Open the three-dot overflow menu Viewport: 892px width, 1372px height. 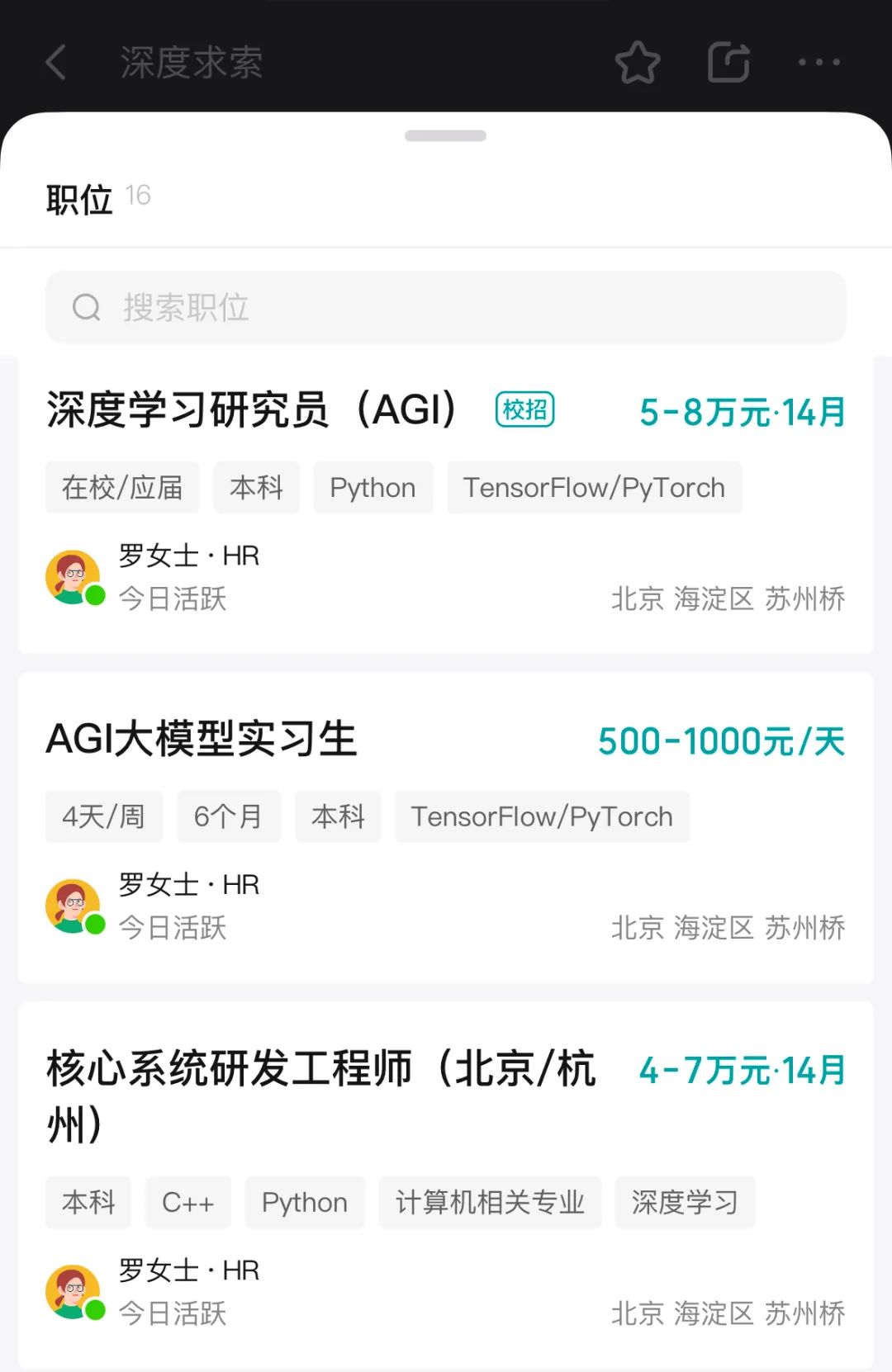coord(819,63)
